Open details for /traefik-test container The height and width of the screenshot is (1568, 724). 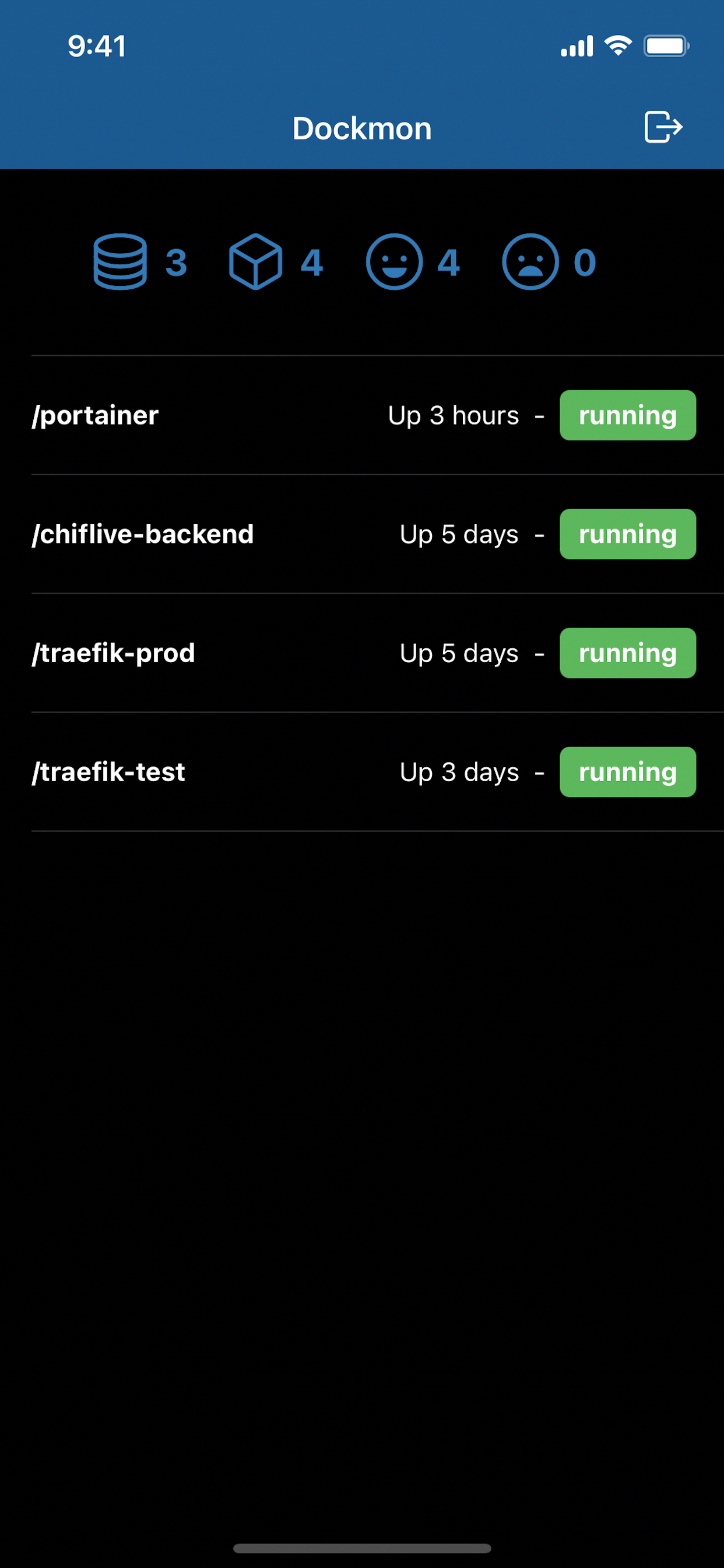[109, 772]
